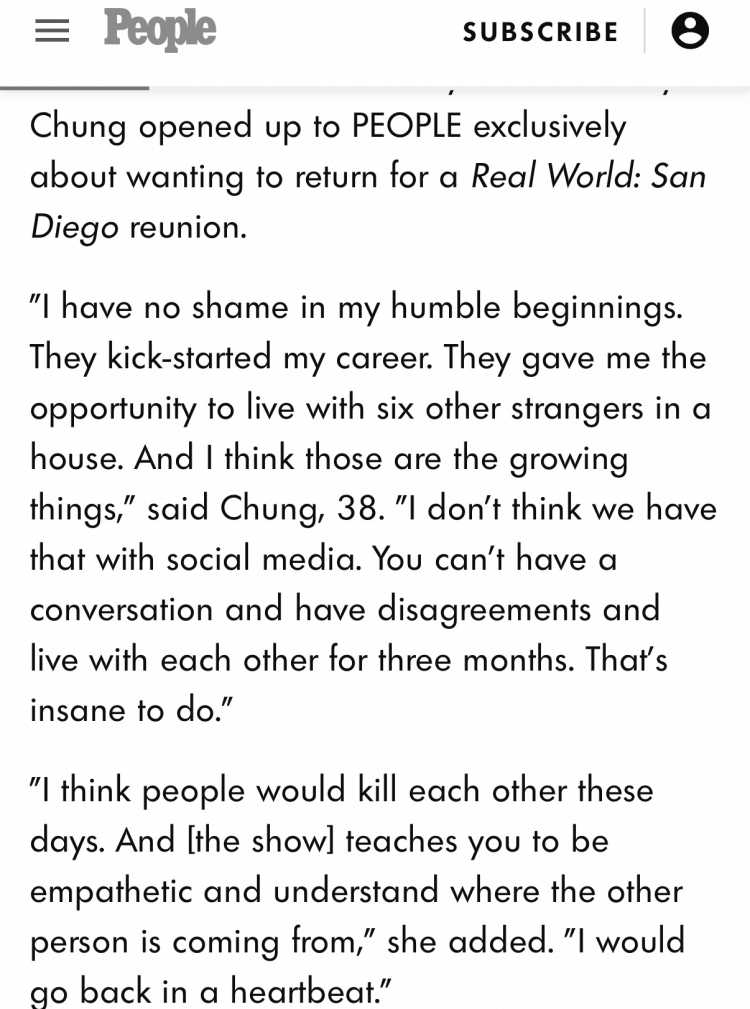750x1009 pixels.
Task: Open the account profile icon
Action: pos(690,31)
